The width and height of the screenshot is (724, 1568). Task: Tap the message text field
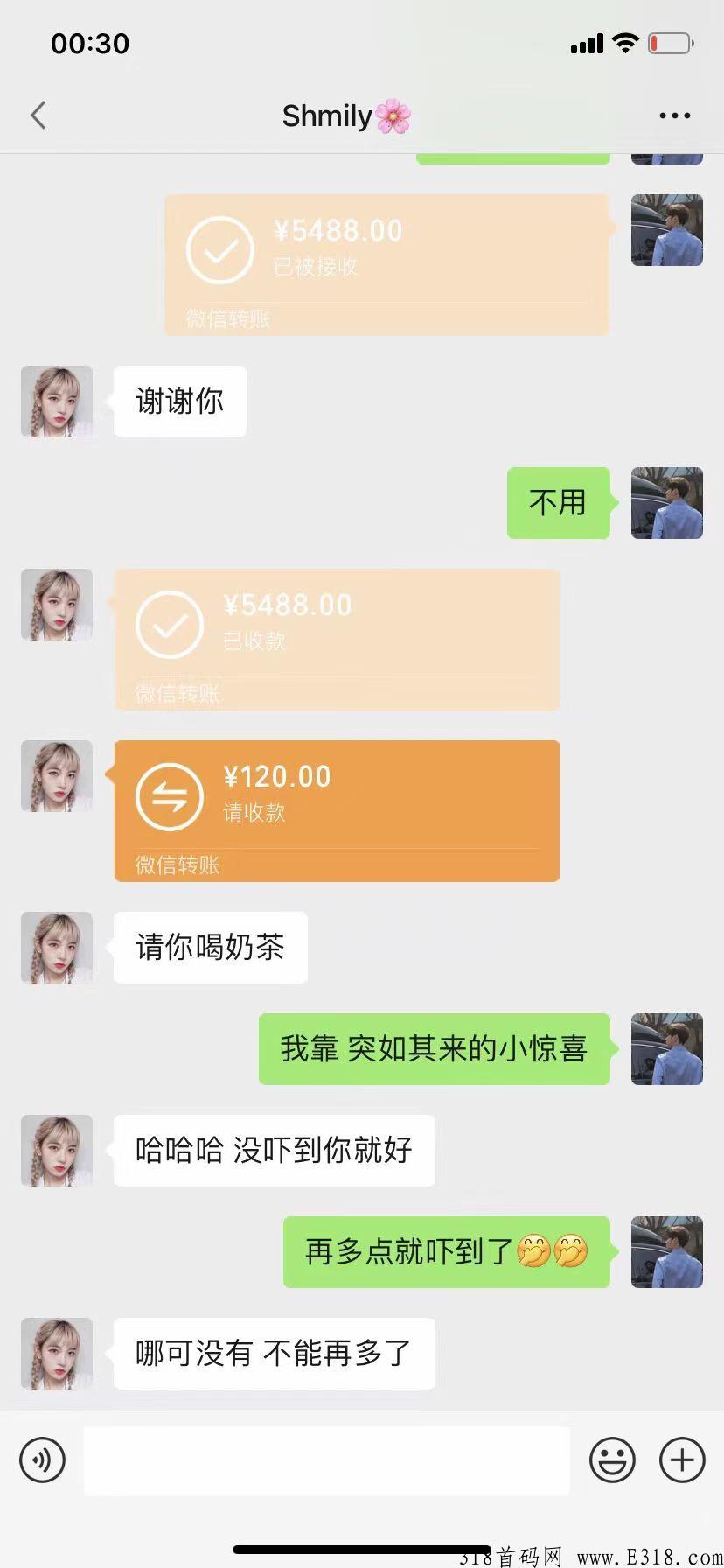point(326,1459)
